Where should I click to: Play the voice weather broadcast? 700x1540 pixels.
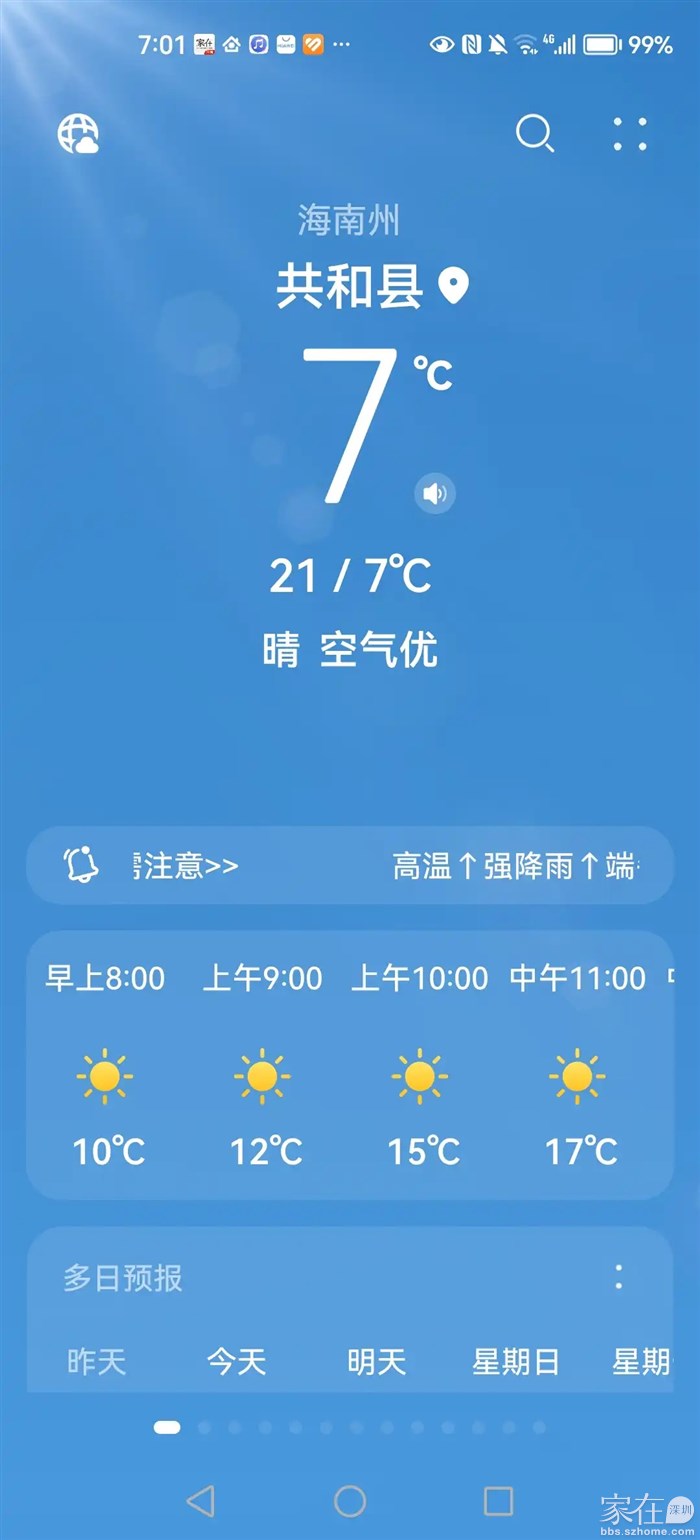(434, 493)
